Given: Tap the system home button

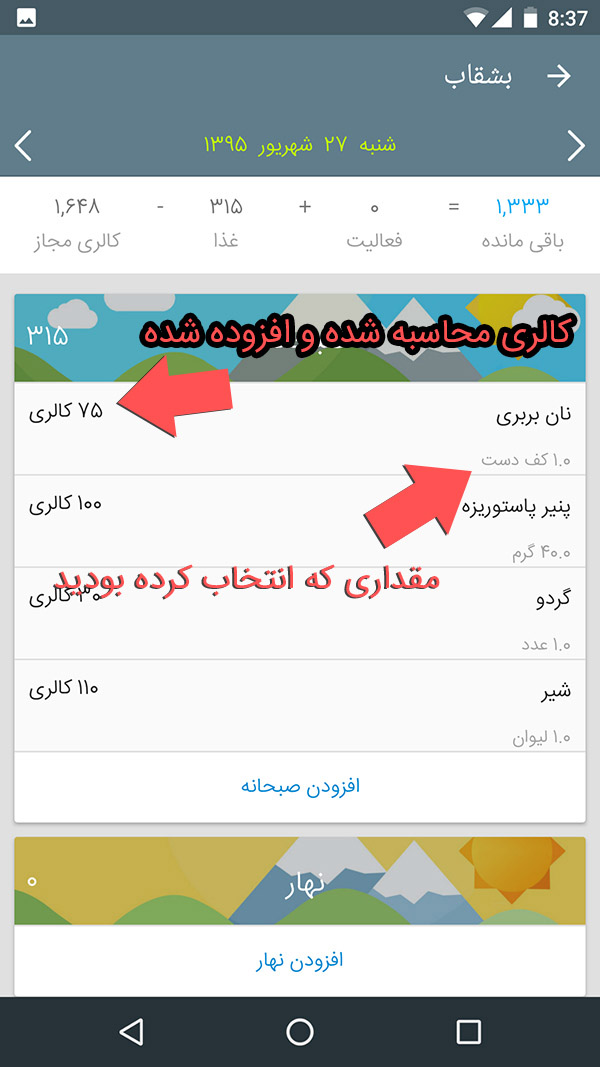Looking at the screenshot, I should point(300,1032).
